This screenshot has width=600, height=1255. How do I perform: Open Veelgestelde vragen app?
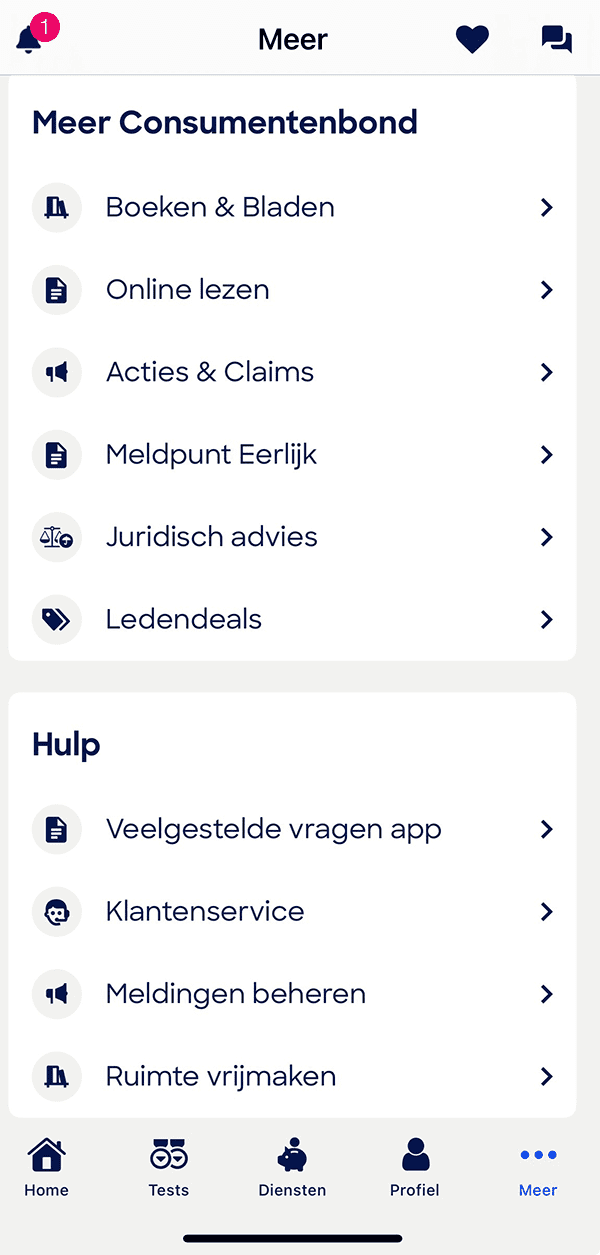tap(292, 829)
